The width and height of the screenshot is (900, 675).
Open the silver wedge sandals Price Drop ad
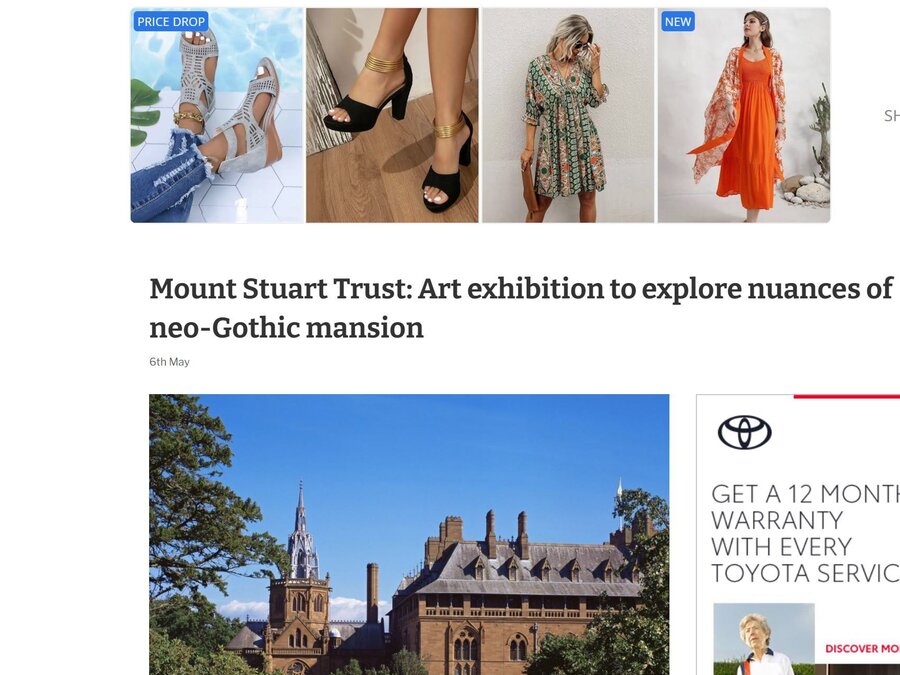(x=217, y=115)
